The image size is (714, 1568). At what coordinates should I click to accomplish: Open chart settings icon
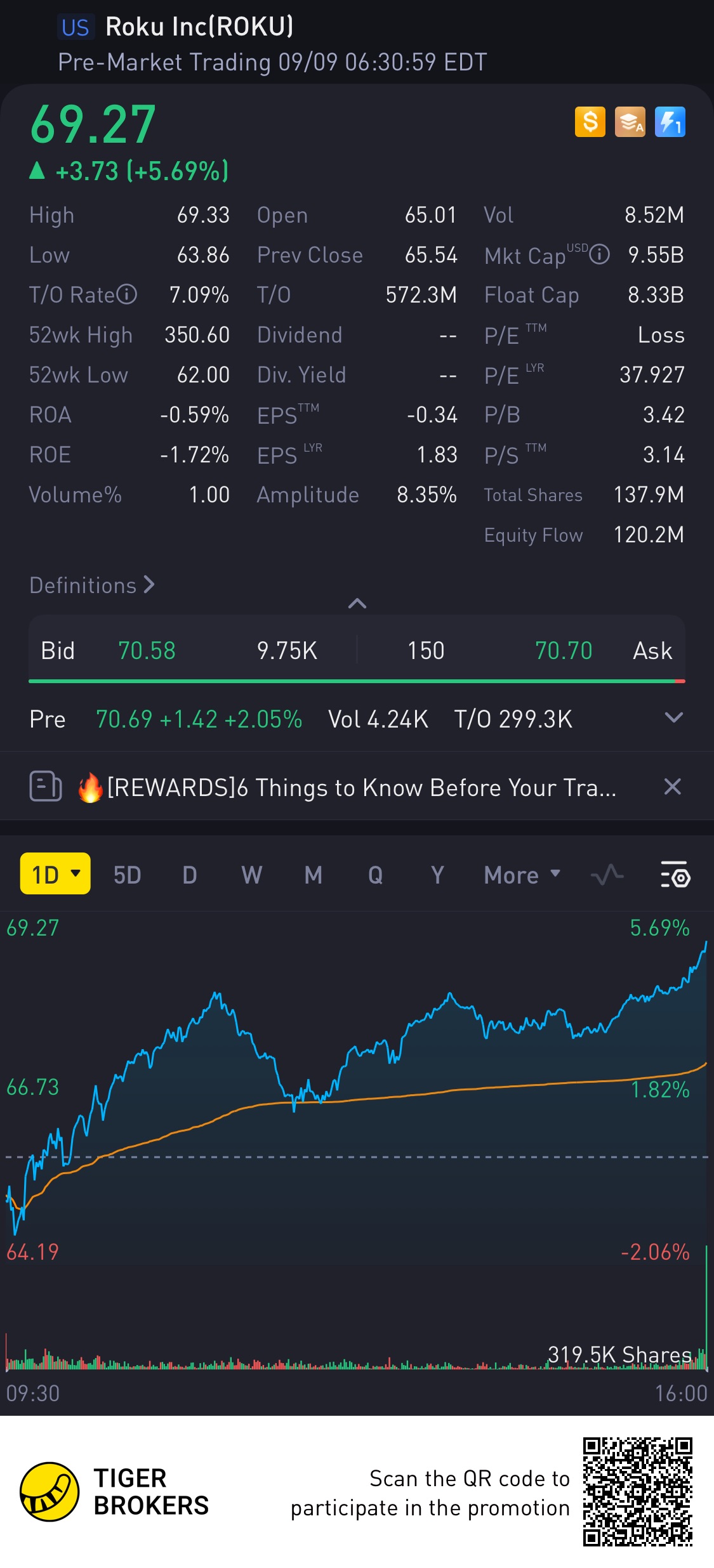pos(675,875)
